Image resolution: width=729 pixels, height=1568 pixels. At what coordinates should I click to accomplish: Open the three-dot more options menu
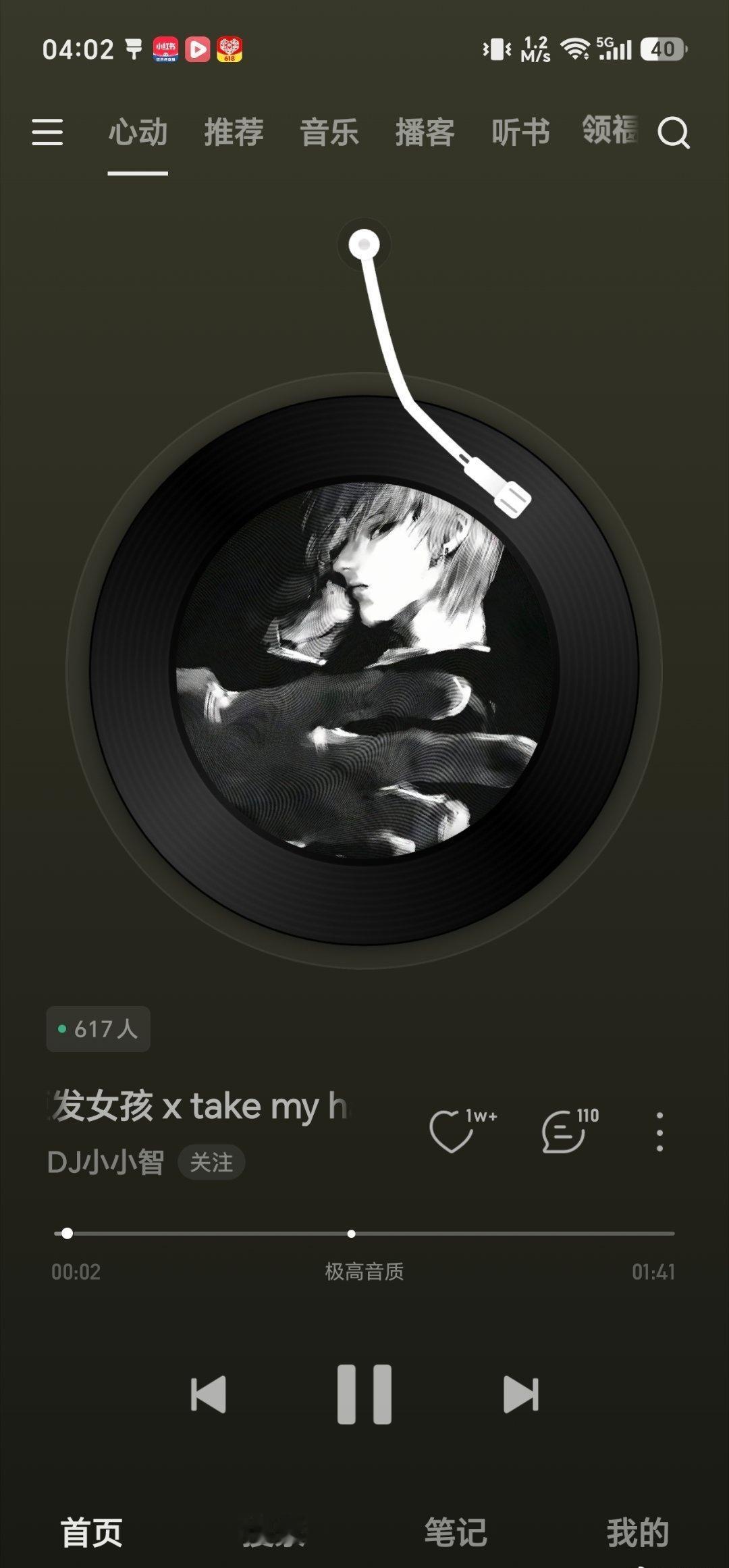[x=659, y=1132]
